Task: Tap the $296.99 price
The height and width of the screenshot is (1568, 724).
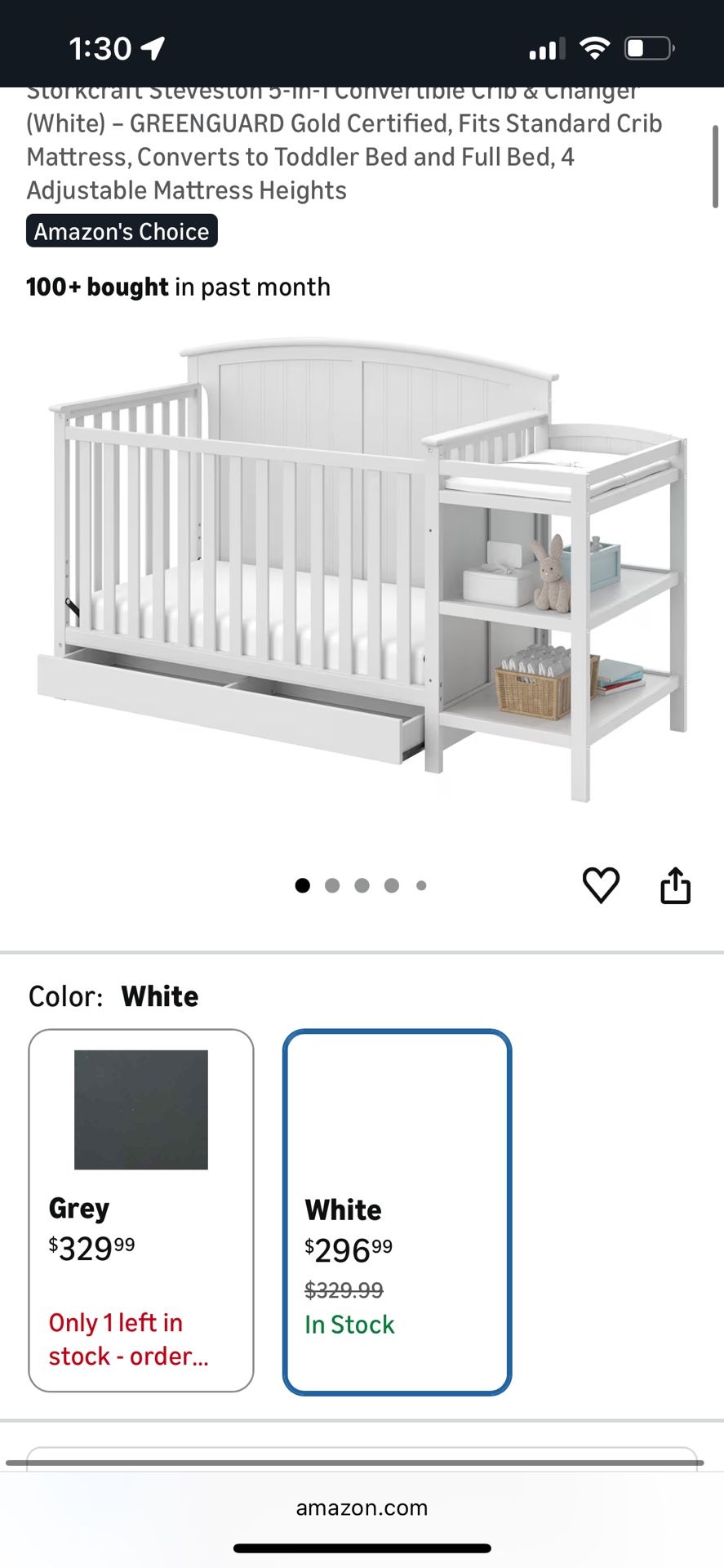Action: tap(345, 1248)
